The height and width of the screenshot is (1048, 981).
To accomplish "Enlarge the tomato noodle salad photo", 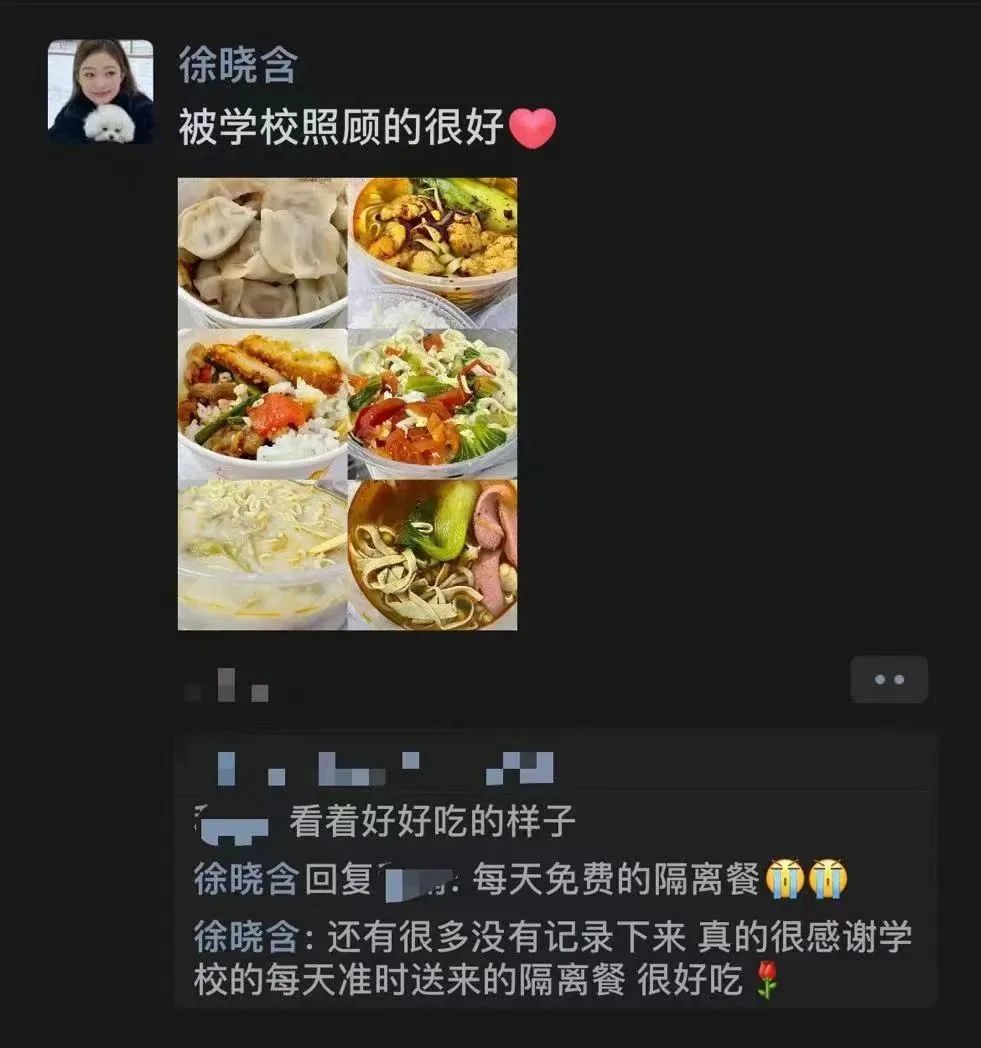I will 433,404.
